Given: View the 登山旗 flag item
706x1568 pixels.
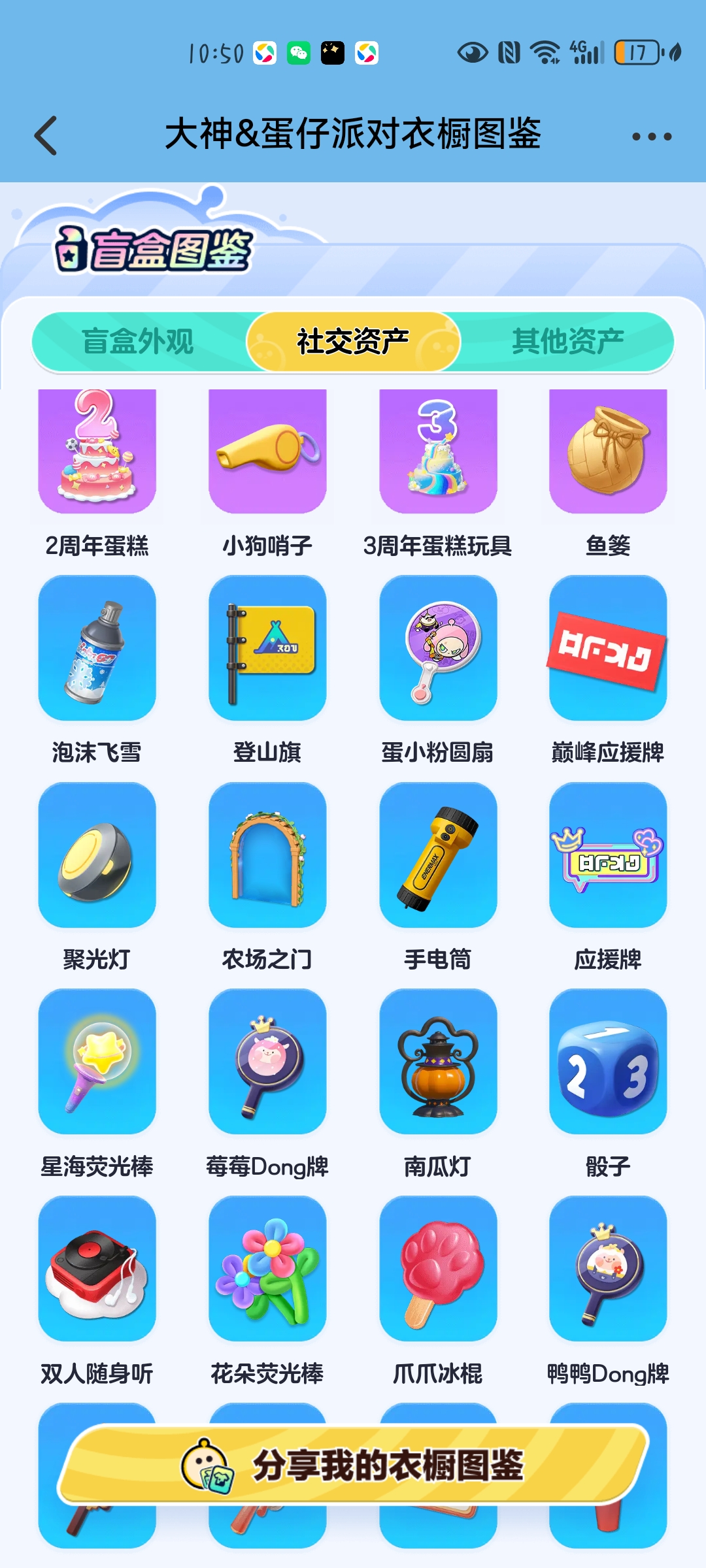Looking at the screenshot, I should coord(267,648).
